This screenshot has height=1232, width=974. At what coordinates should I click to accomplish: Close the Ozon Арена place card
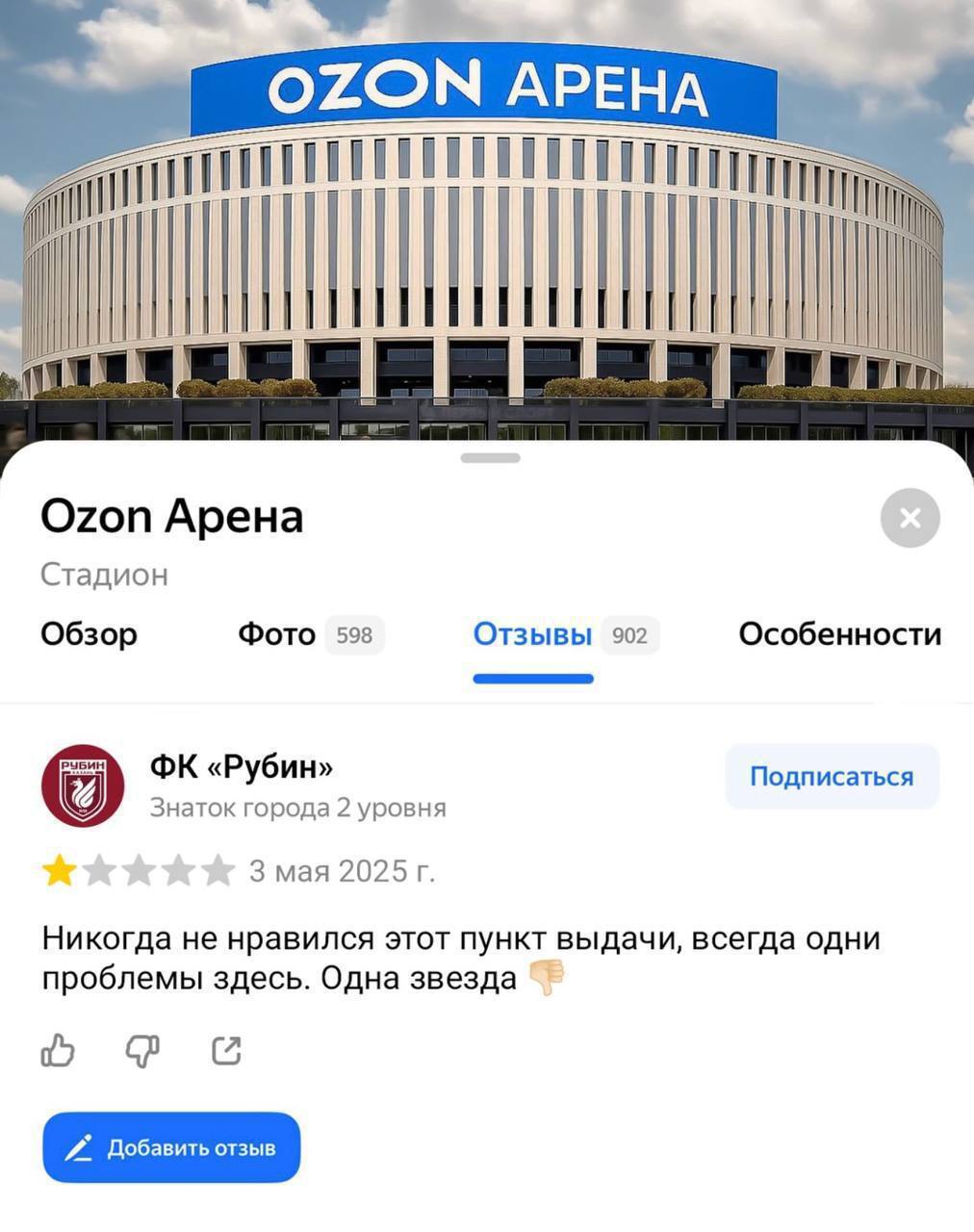click(910, 519)
